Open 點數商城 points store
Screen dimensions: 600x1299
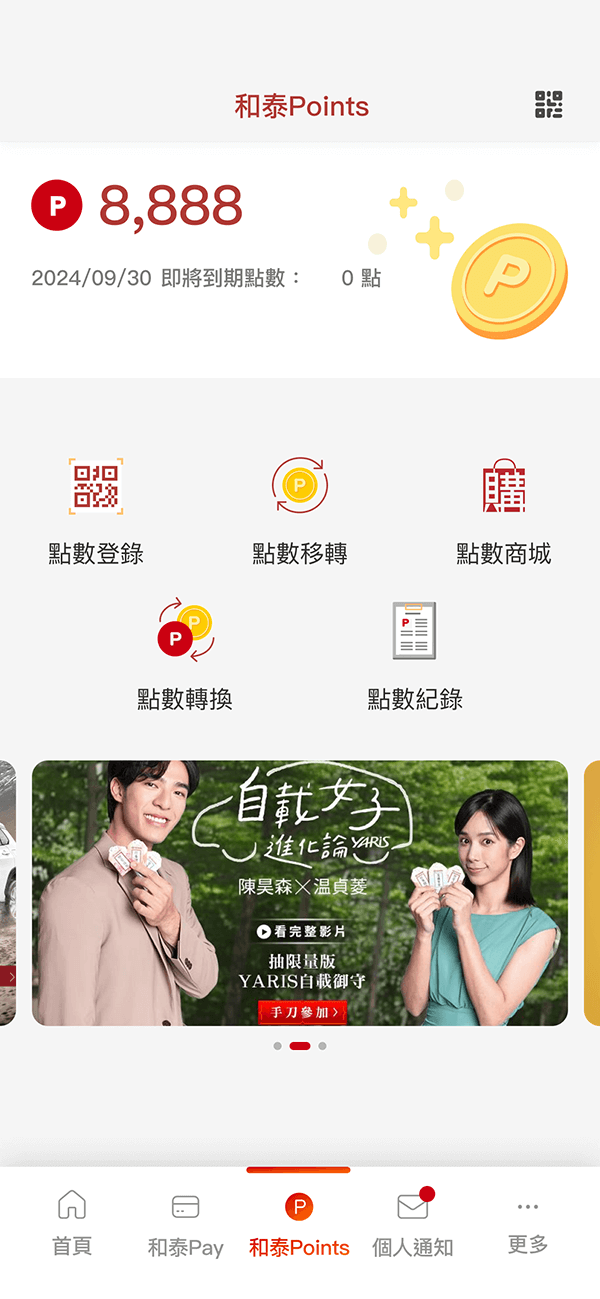(x=503, y=510)
